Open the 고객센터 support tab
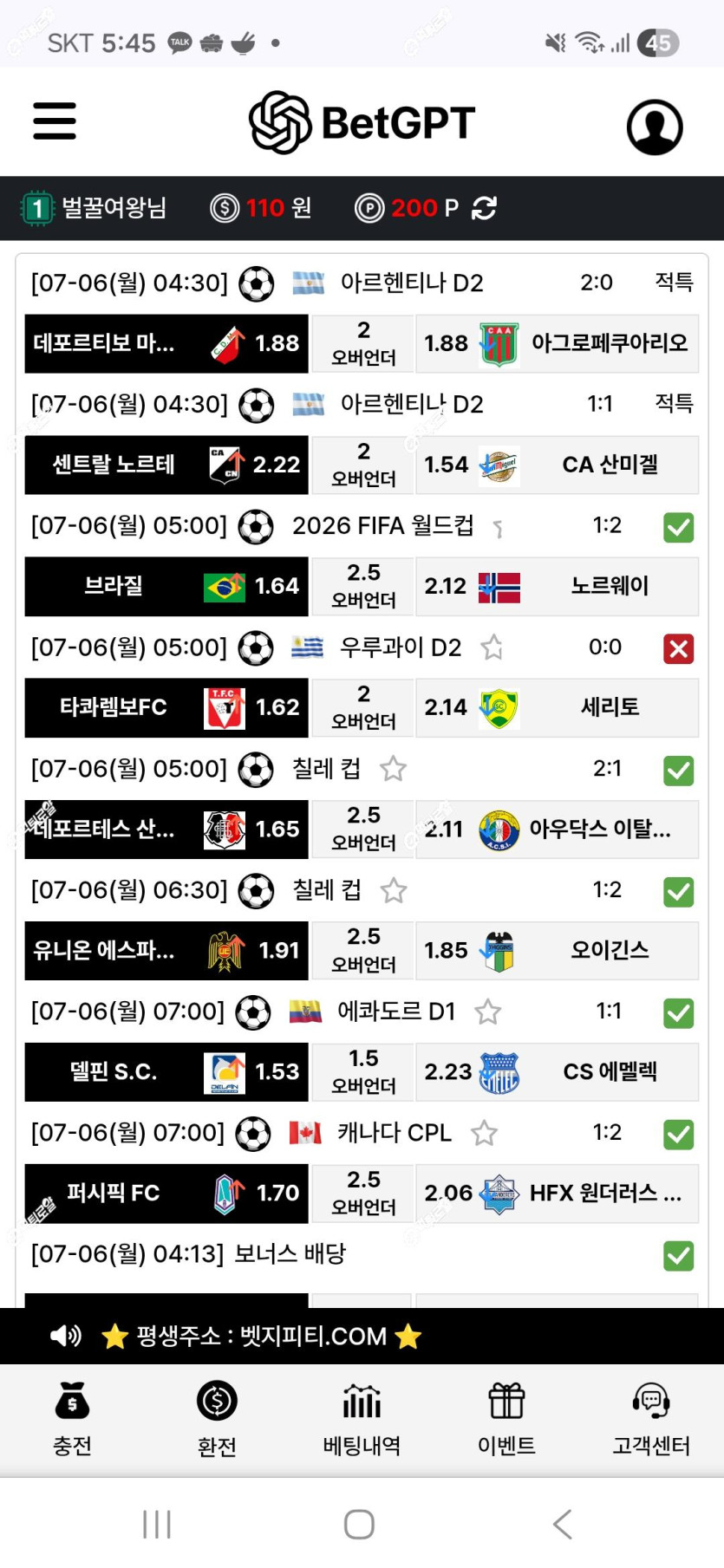 (651, 1418)
